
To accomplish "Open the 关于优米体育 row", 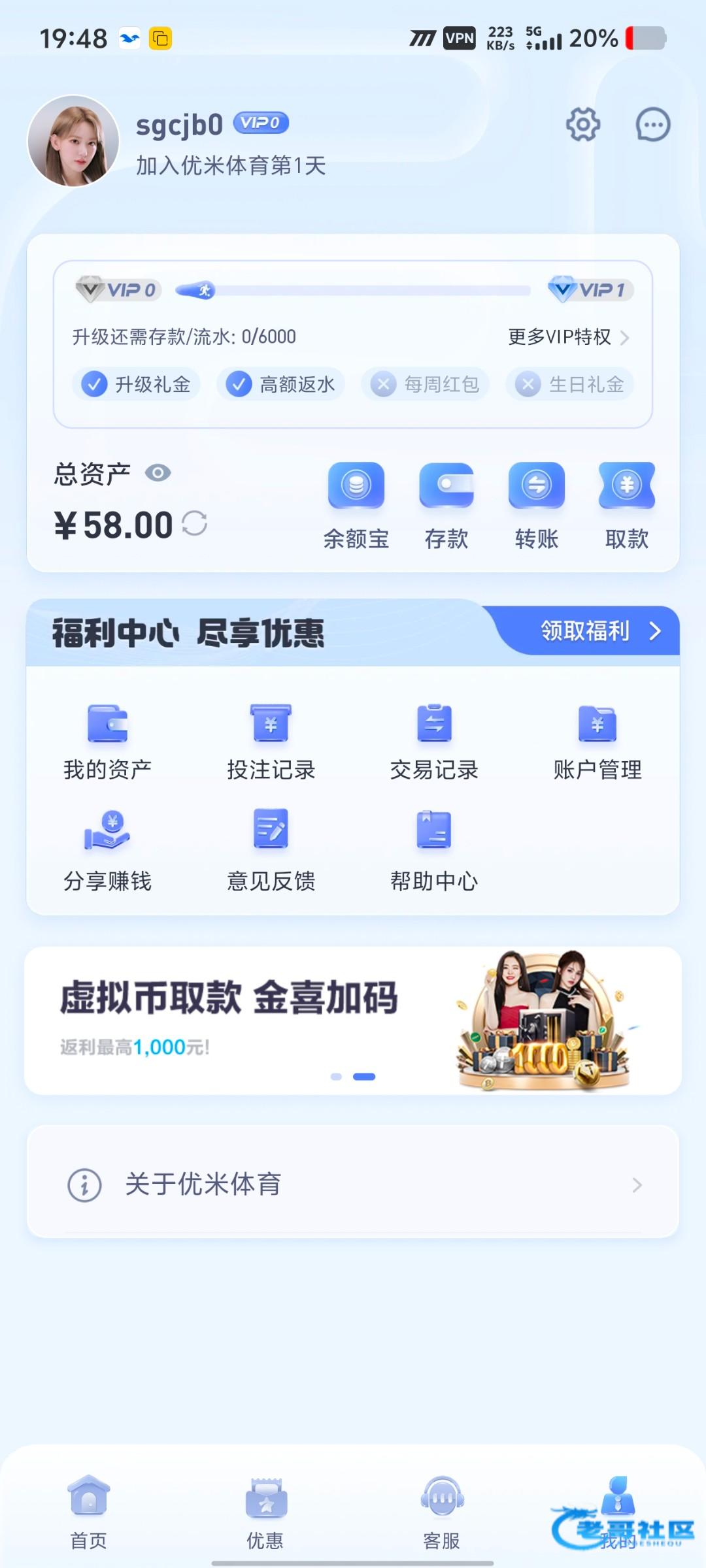I will (x=353, y=1184).
